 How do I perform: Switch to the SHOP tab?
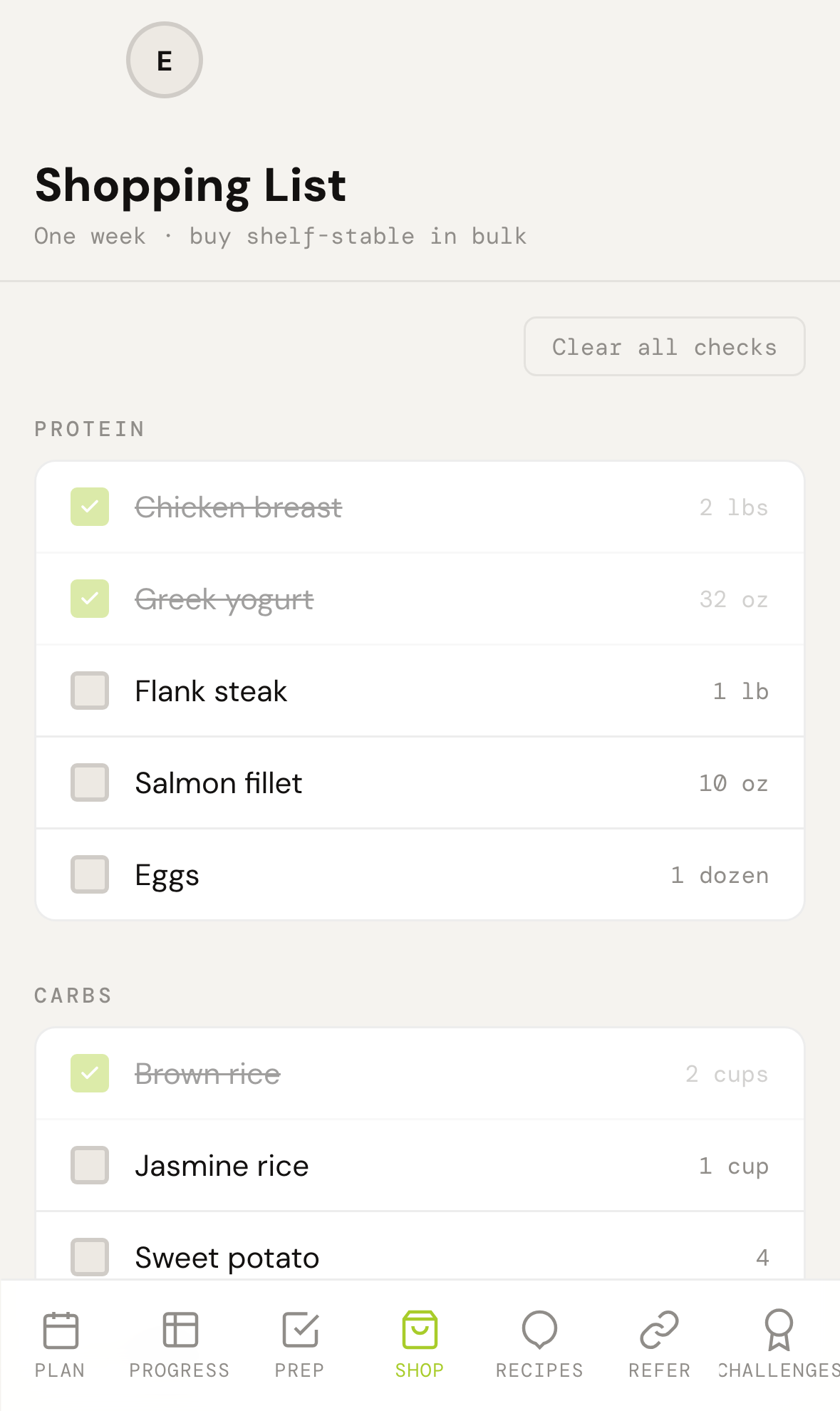[x=419, y=1369]
